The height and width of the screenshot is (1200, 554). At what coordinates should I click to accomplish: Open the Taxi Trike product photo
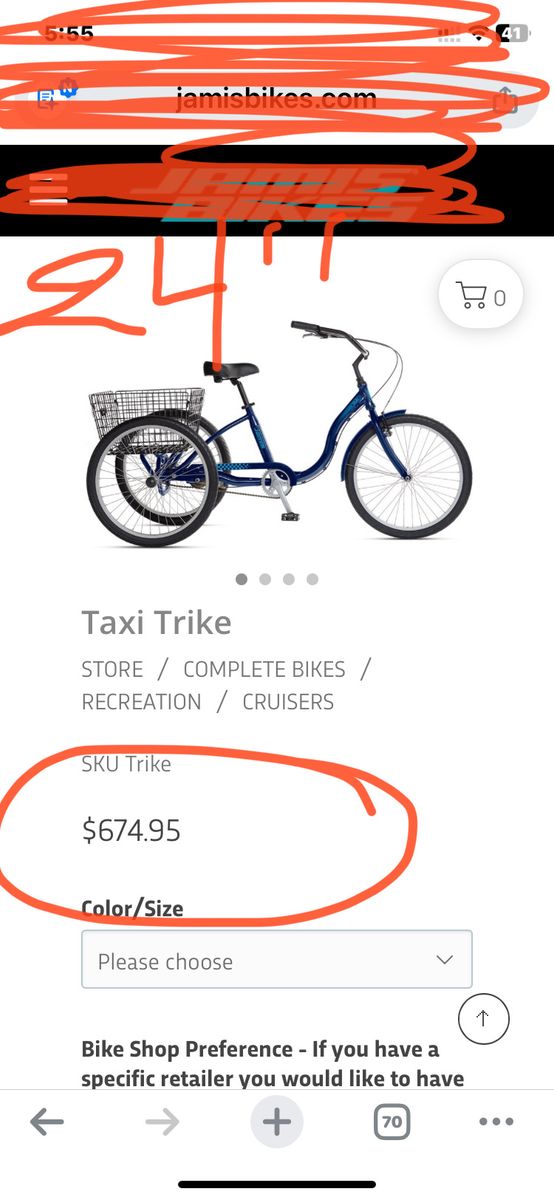278,433
